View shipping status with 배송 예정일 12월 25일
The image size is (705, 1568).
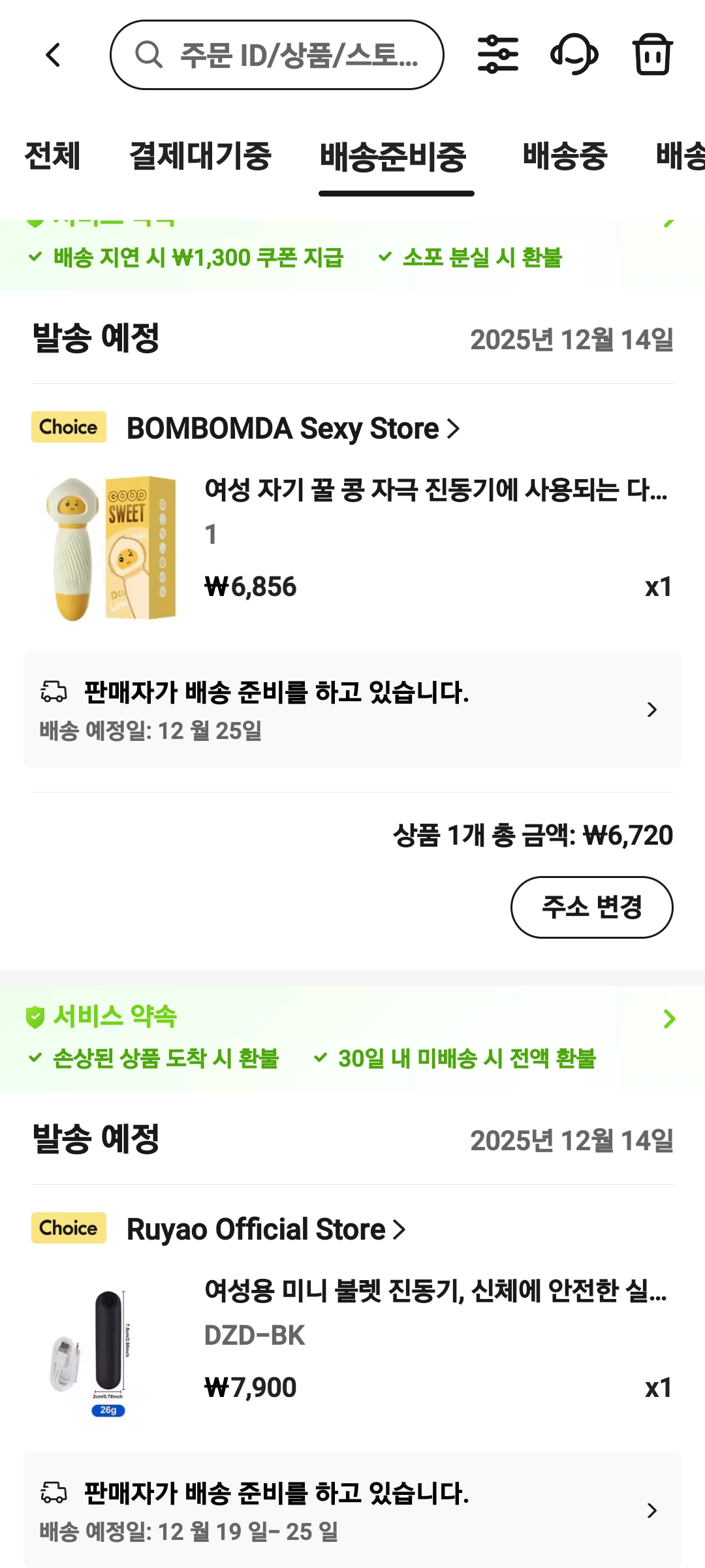[352, 710]
